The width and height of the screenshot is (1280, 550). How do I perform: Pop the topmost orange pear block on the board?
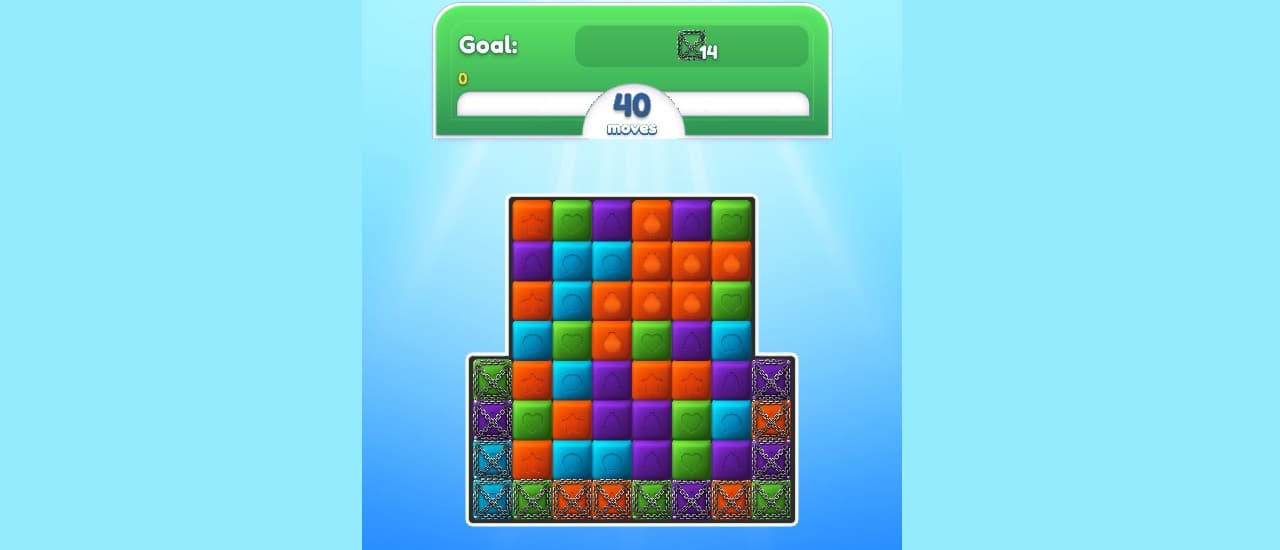[x=651, y=219]
